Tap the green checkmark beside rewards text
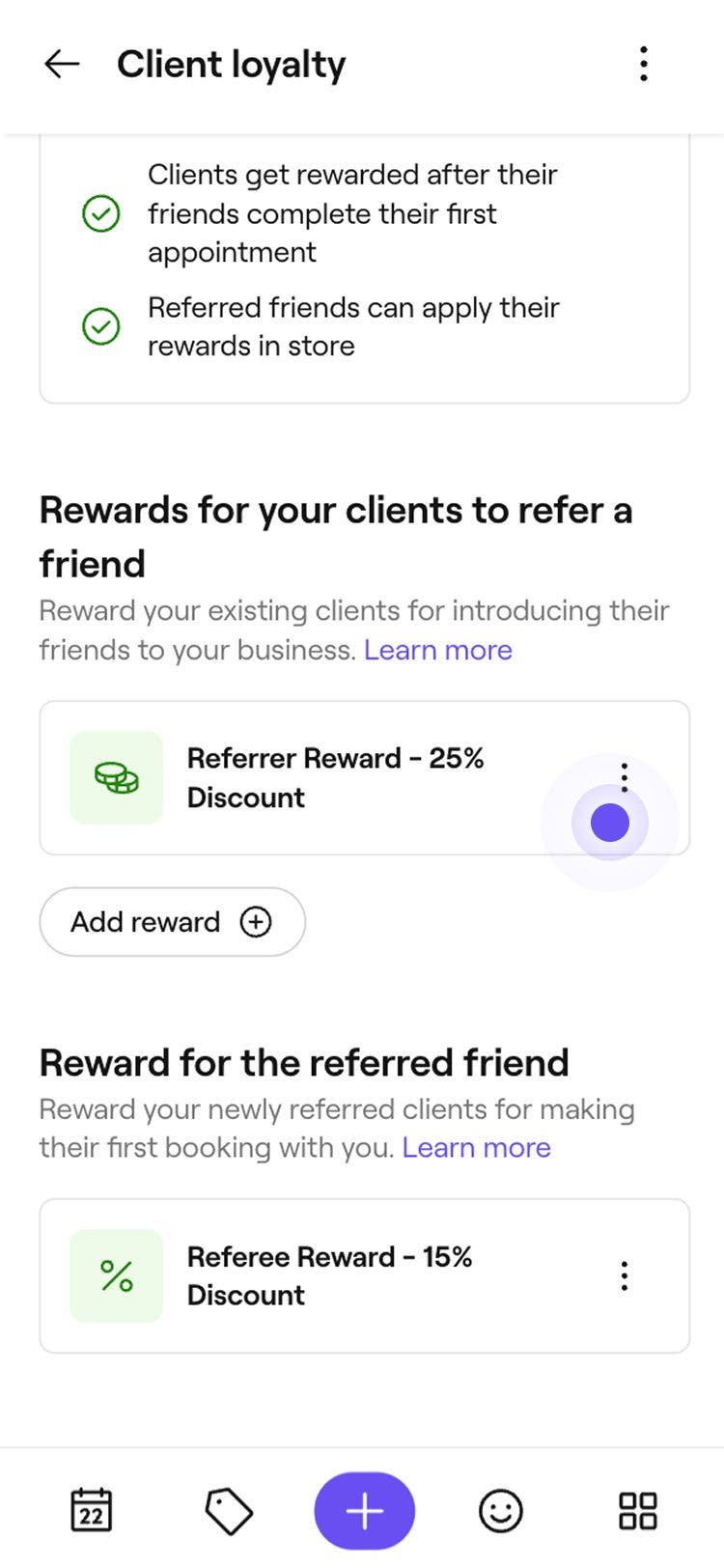The width and height of the screenshot is (724, 1568). pyautogui.click(x=102, y=213)
